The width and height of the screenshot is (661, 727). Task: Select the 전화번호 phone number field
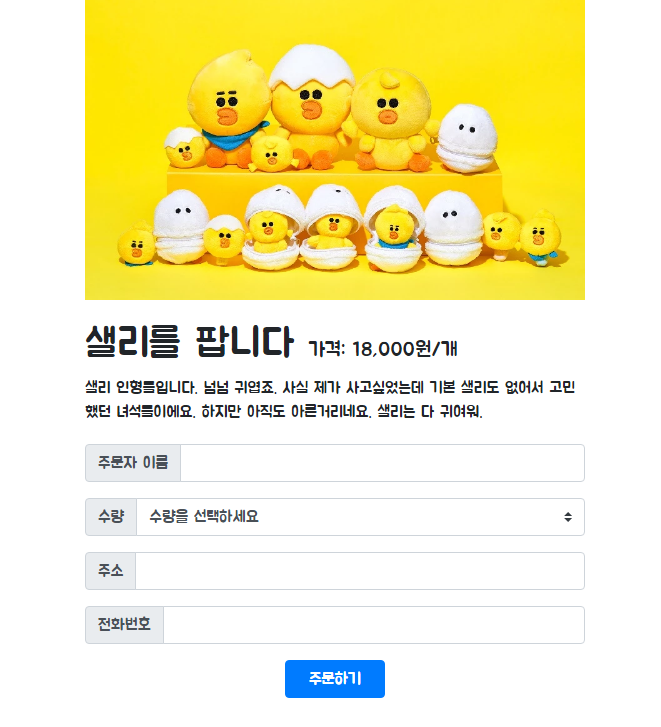click(372, 625)
